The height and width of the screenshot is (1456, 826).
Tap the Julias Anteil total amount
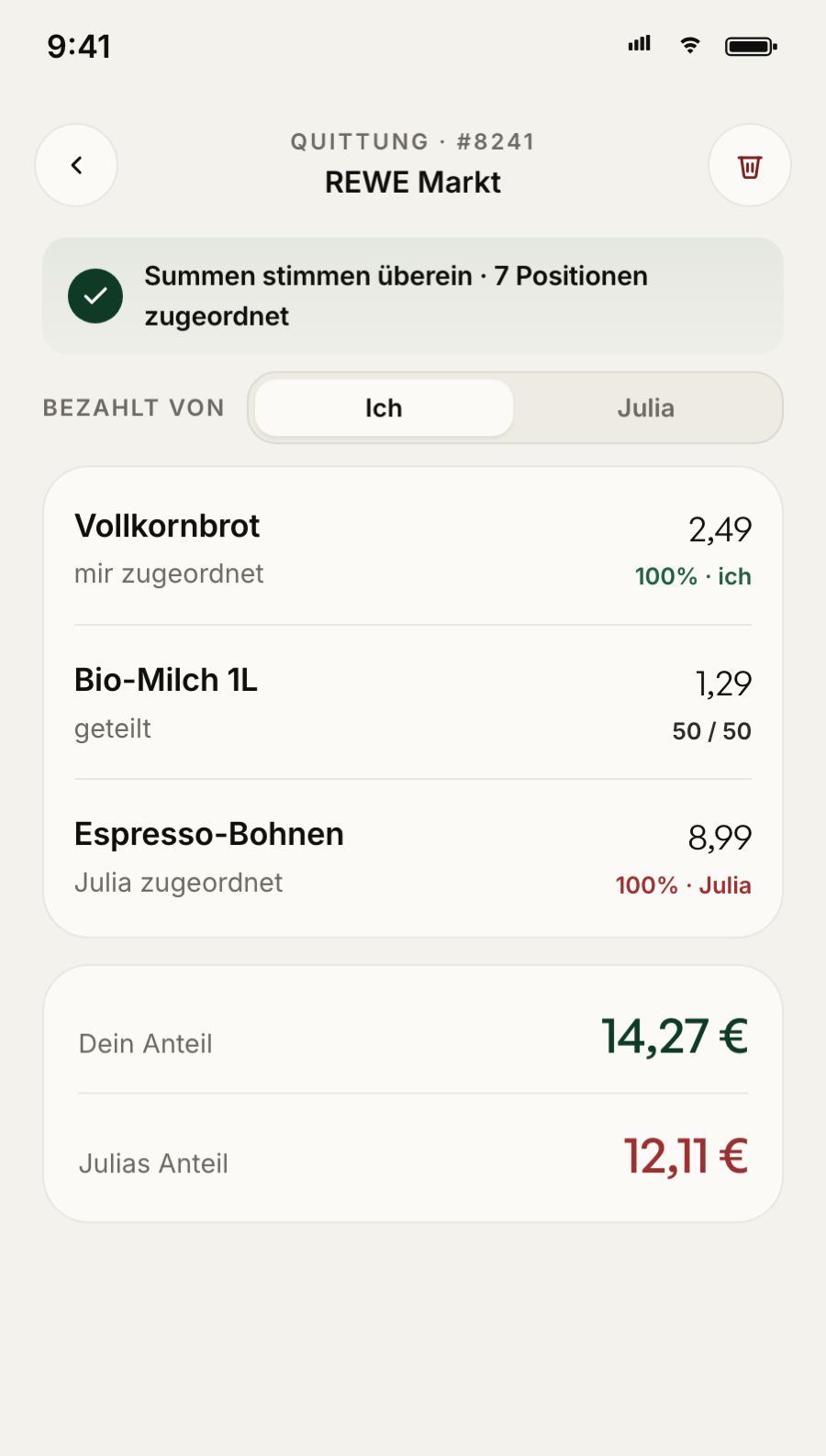click(685, 1156)
